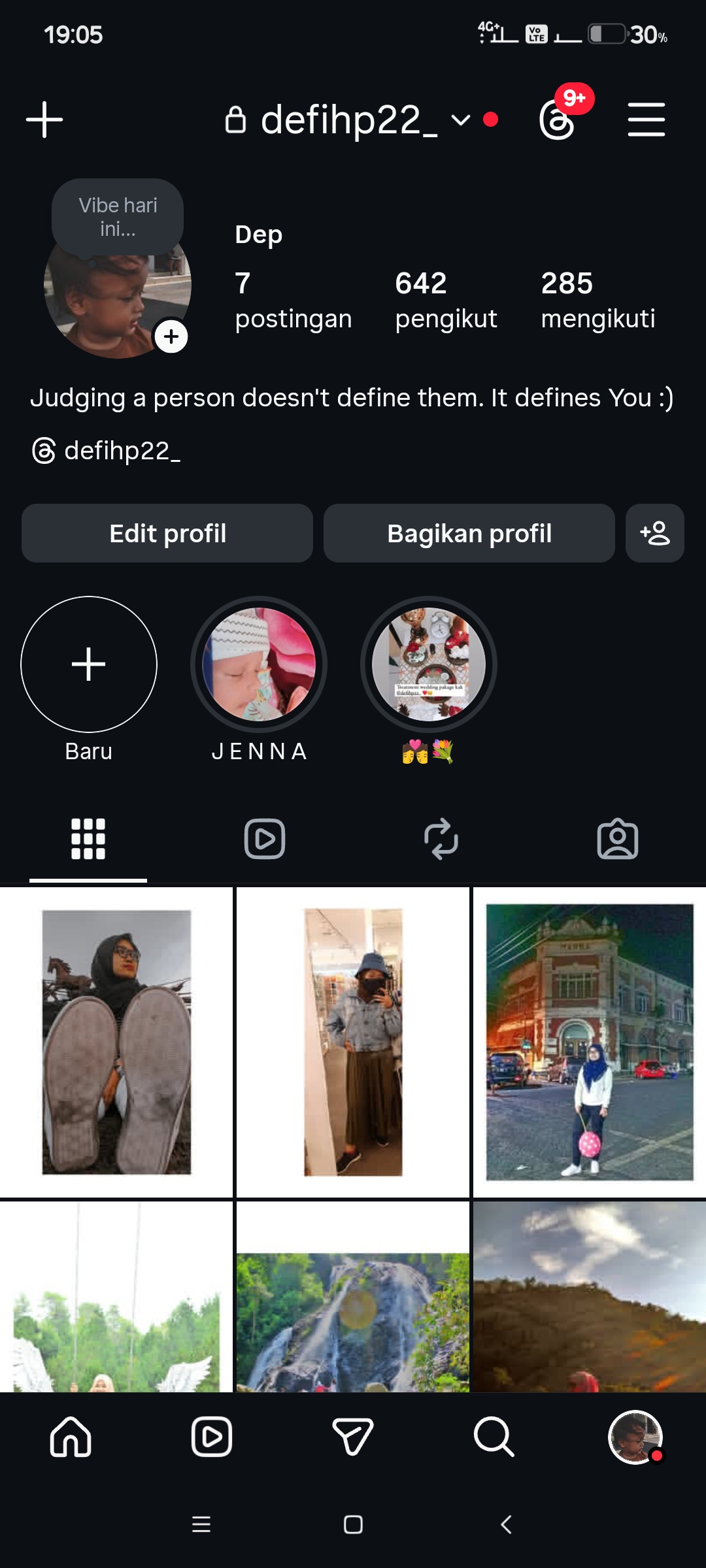
Task: Open the hamburger settings menu
Action: coord(646,120)
